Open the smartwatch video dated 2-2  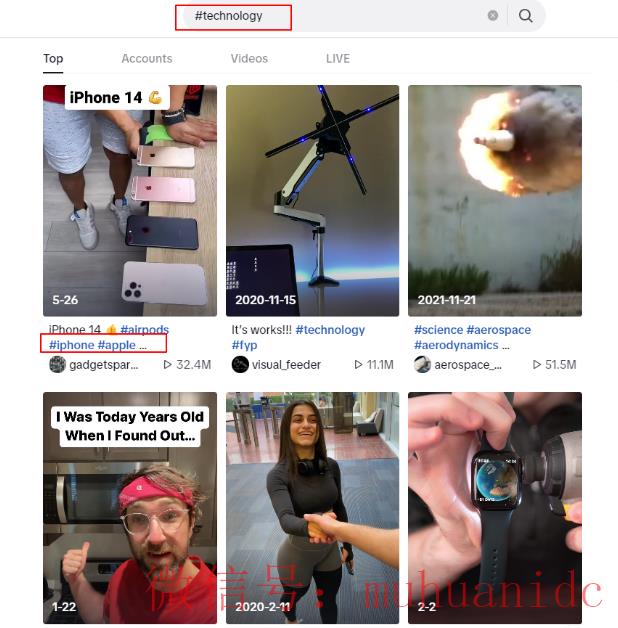coord(495,505)
